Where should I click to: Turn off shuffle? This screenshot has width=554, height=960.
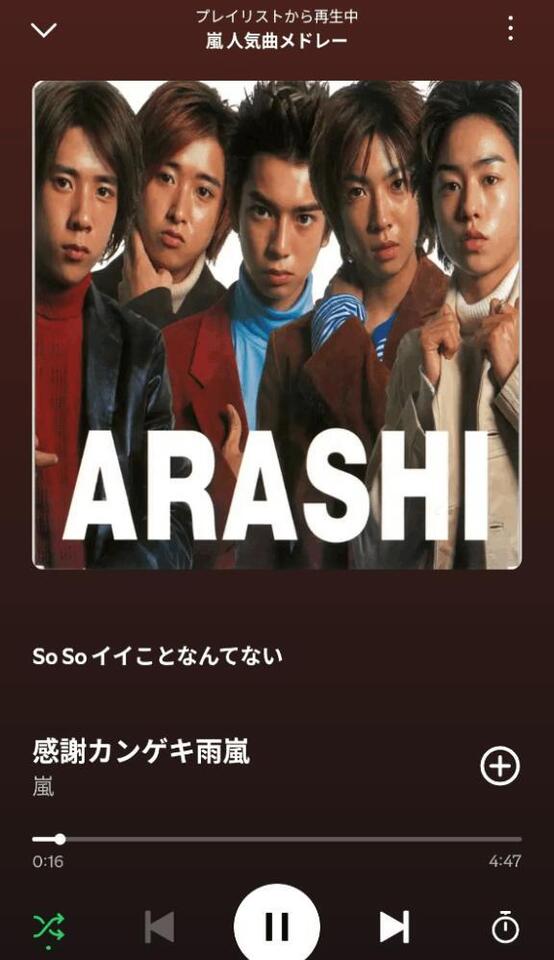pyautogui.click(x=48, y=928)
